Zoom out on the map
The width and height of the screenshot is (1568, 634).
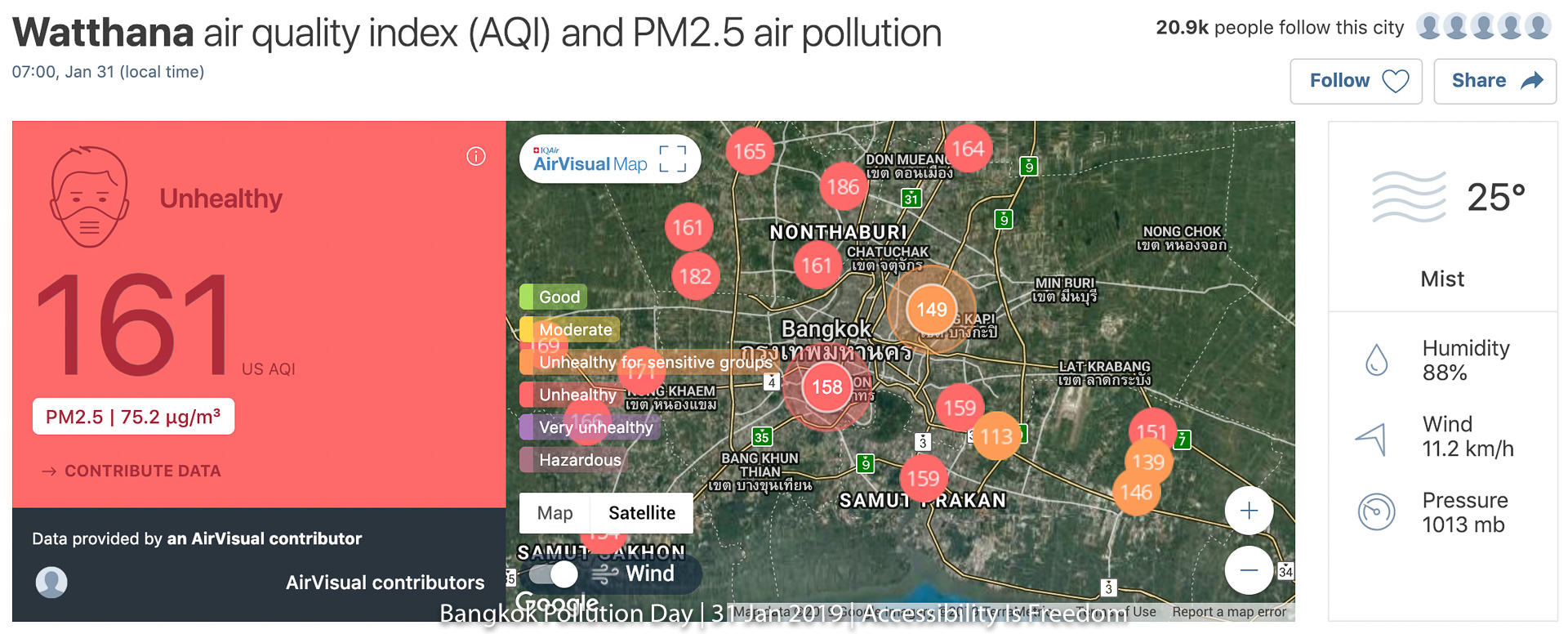pyautogui.click(x=1249, y=570)
